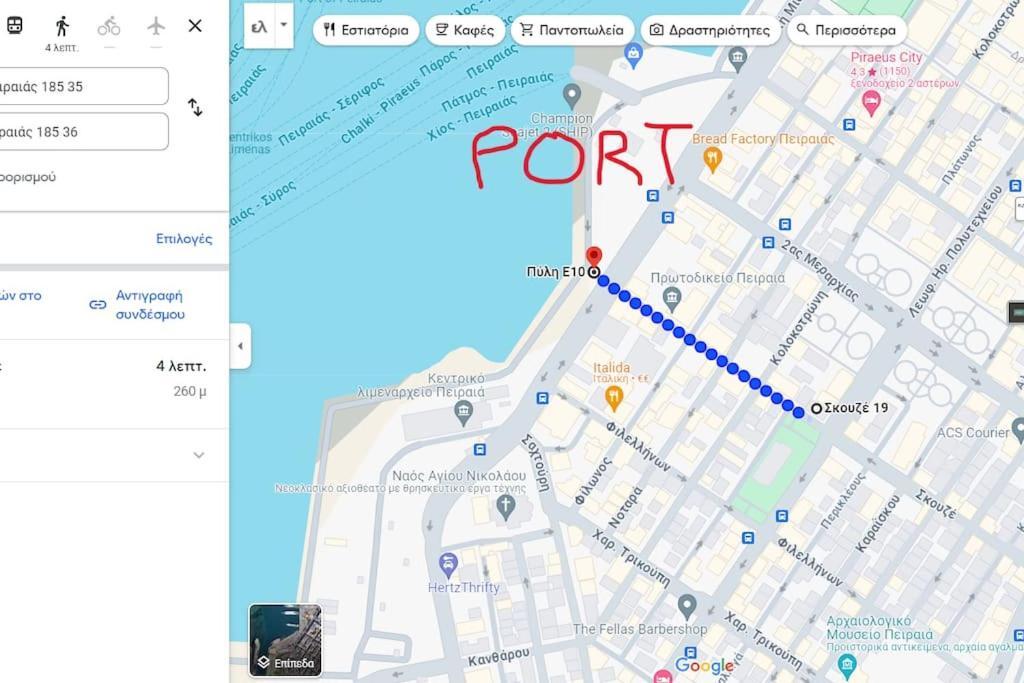Choose the flights travel mode
1024x683 pixels.
[155, 26]
